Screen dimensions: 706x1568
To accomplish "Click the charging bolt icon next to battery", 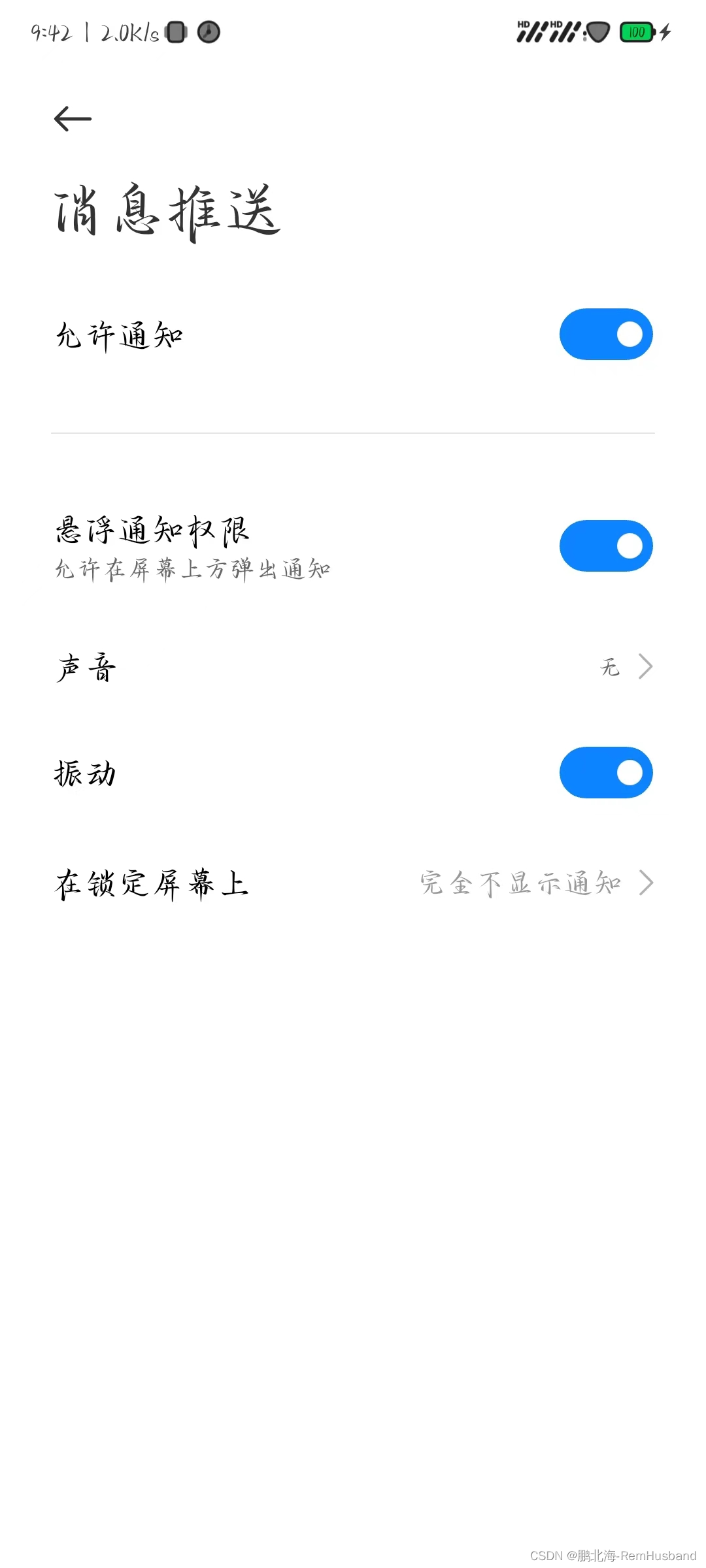I will (665, 31).
